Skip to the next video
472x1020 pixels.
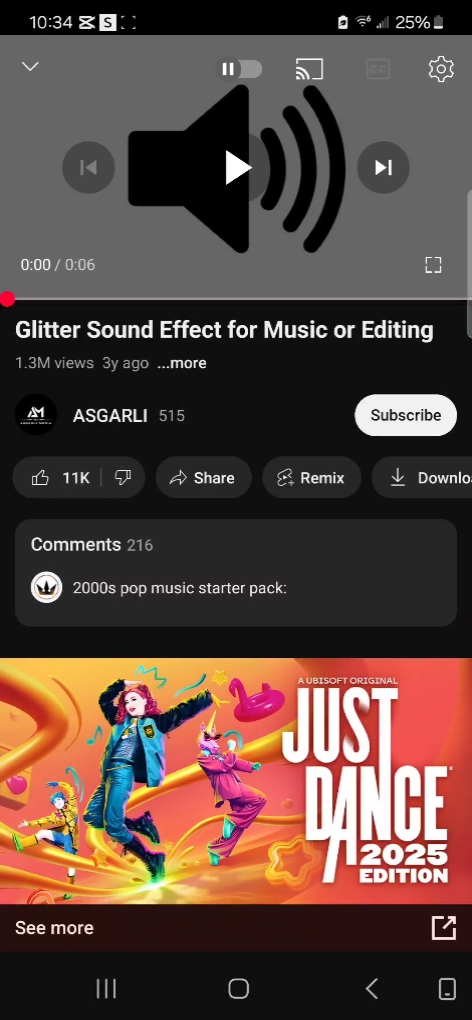383,168
